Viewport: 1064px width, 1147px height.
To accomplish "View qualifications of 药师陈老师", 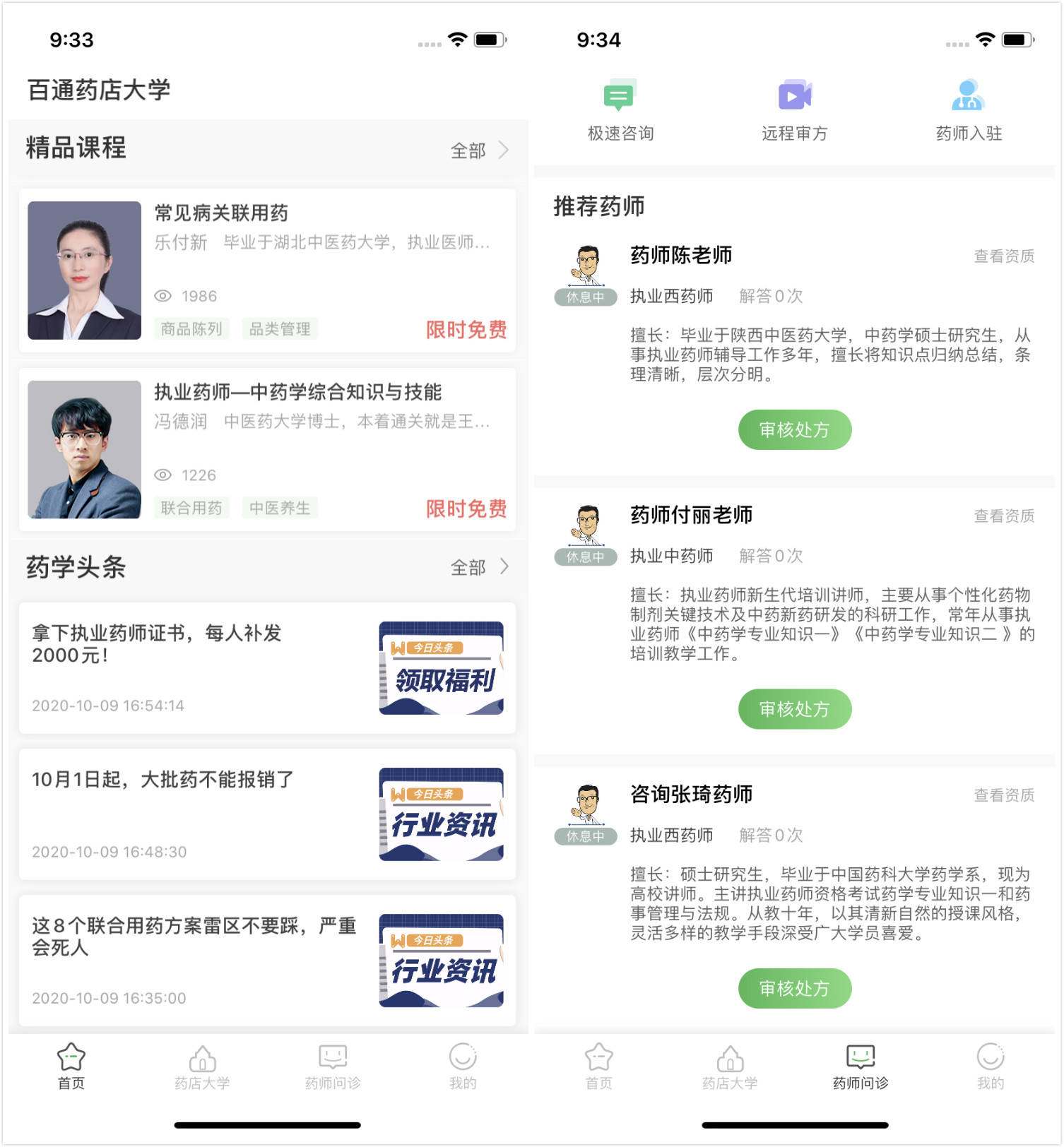I will point(1003,256).
